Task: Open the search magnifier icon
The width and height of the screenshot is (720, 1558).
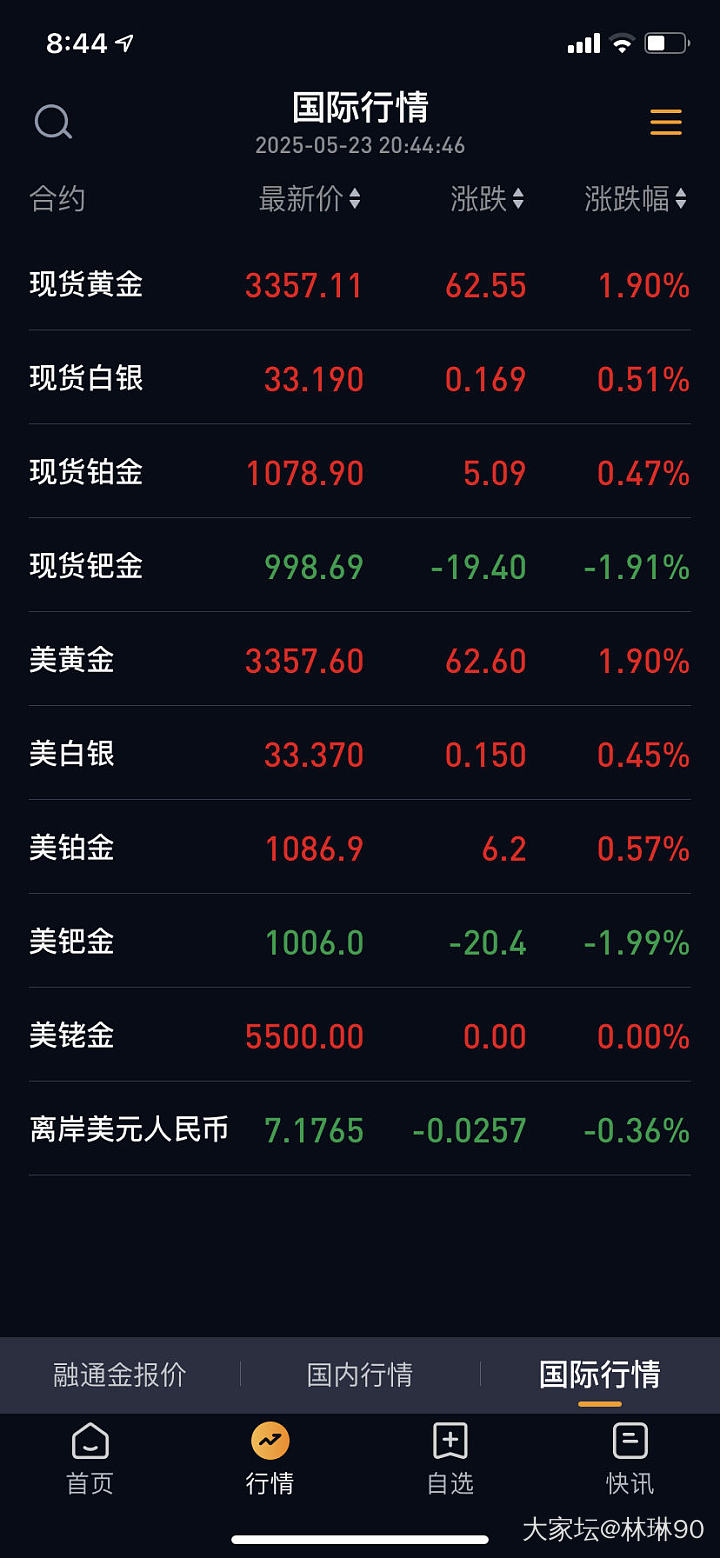Action: (x=53, y=122)
